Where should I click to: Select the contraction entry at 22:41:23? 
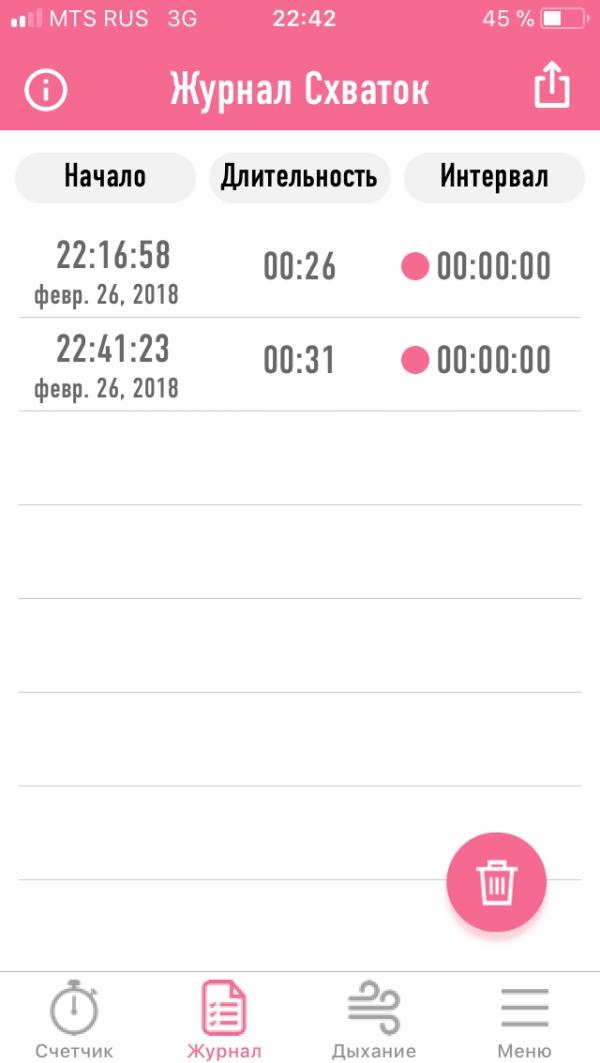click(300, 363)
